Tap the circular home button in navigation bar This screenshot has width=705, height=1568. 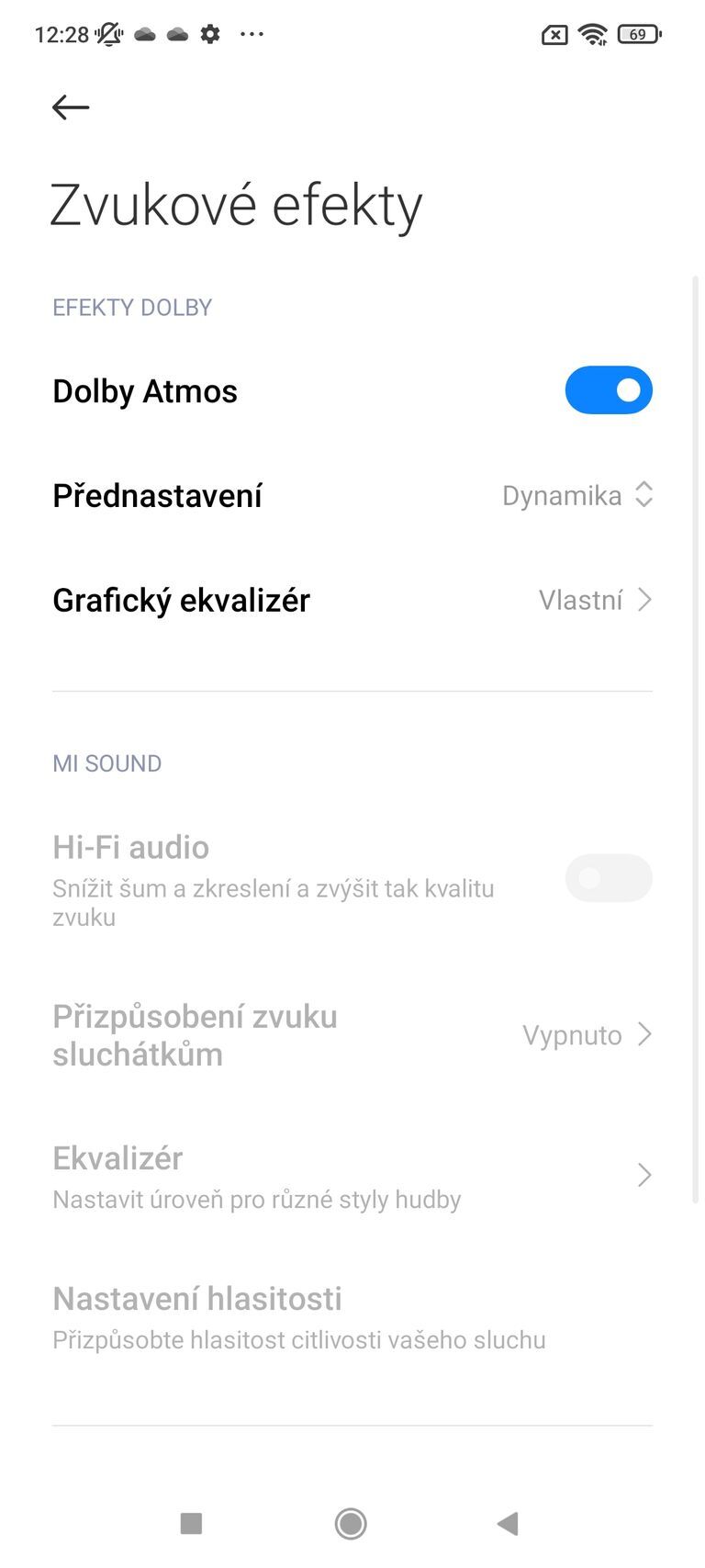click(x=350, y=1523)
